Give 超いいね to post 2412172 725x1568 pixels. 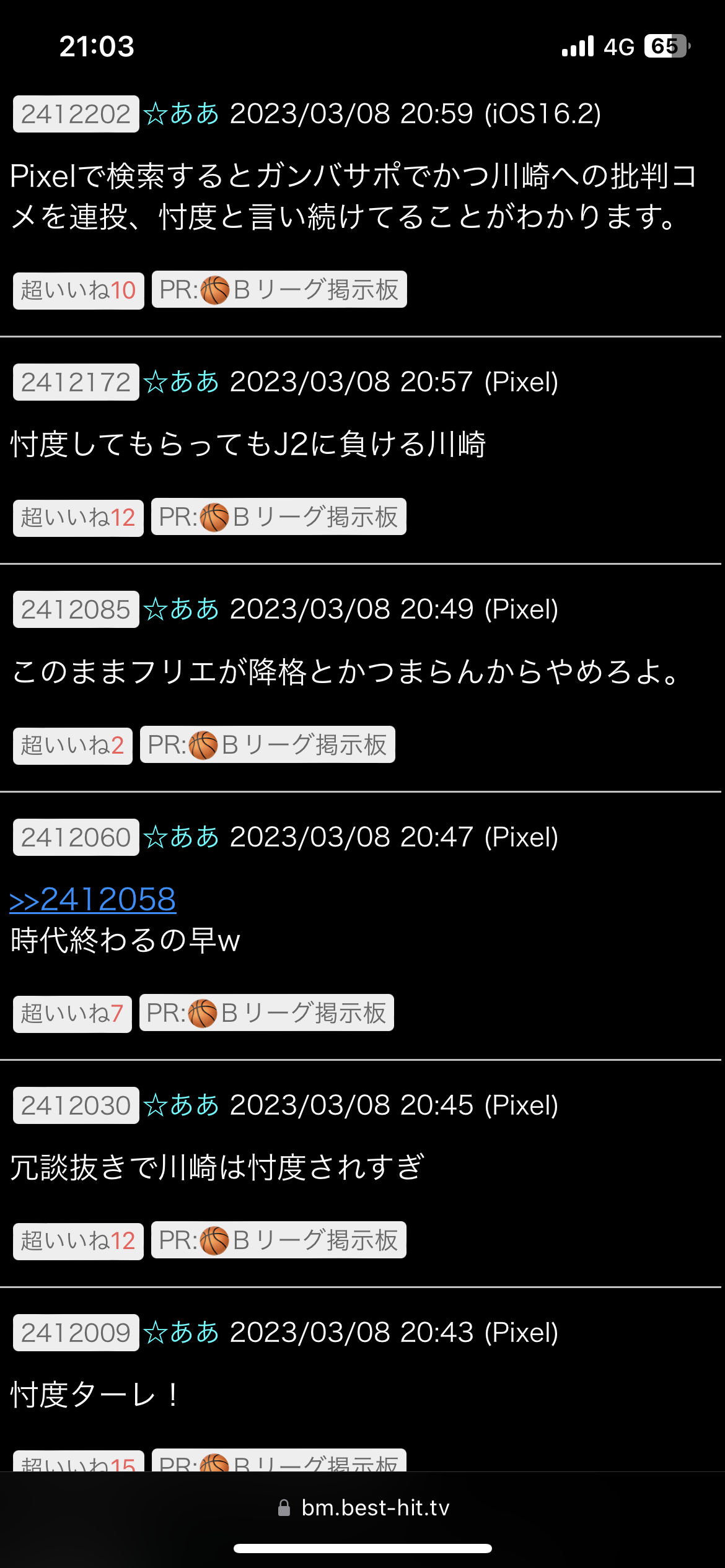[x=78, y=518]
